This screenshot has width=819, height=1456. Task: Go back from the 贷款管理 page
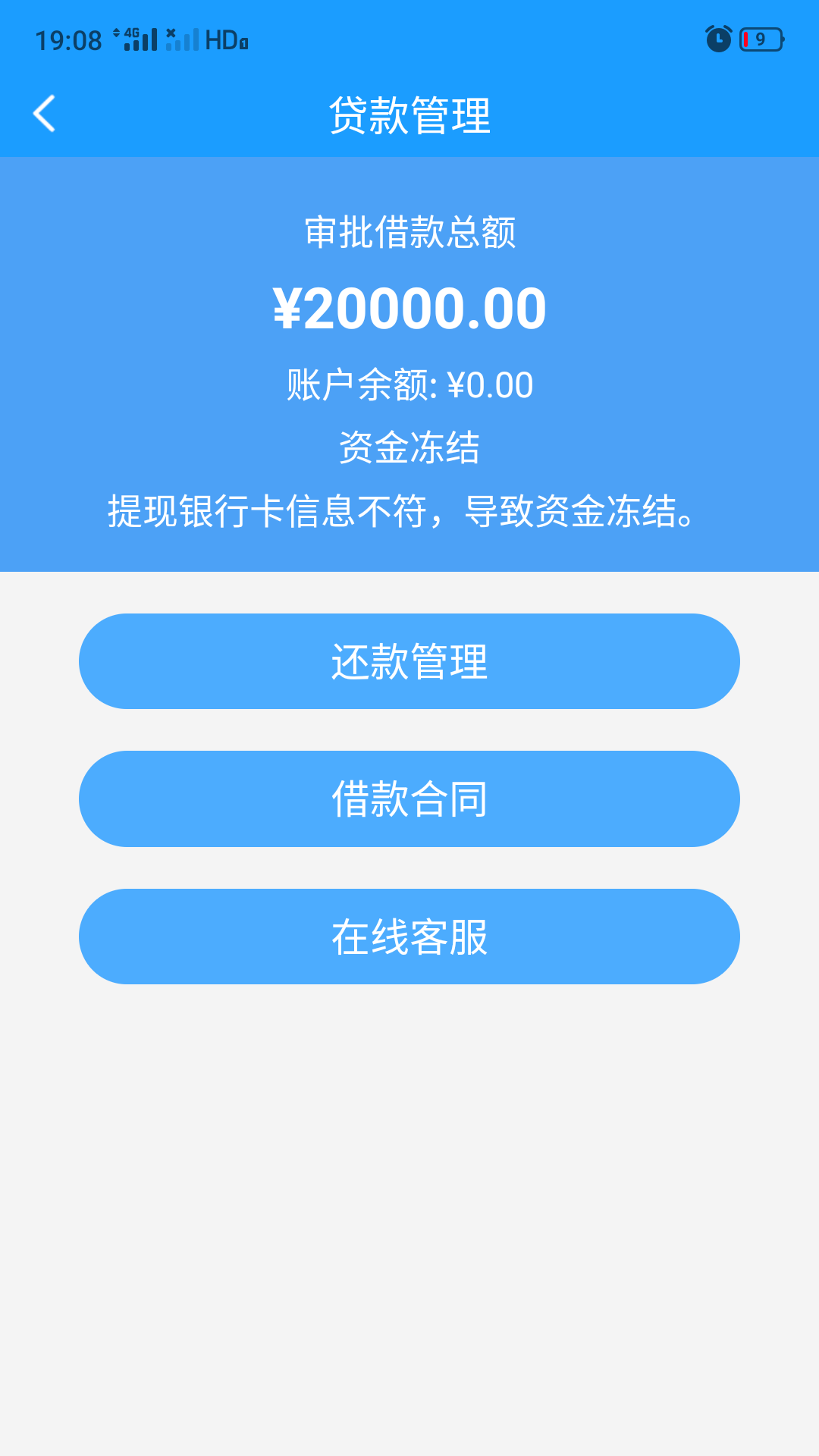point(45,114)
